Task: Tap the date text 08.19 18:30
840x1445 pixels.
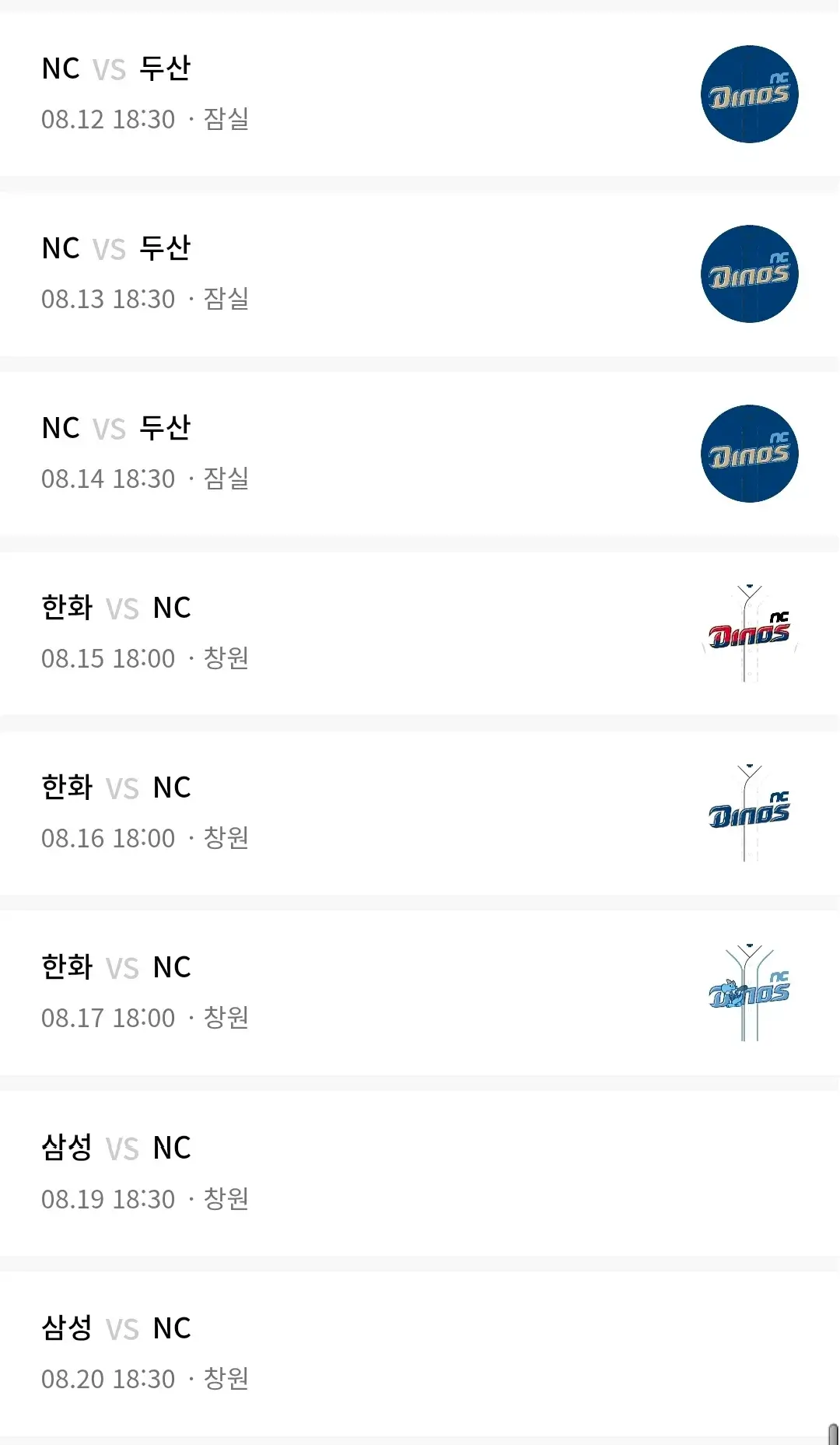Action: pyautogui.click(x=109, y=1199)
